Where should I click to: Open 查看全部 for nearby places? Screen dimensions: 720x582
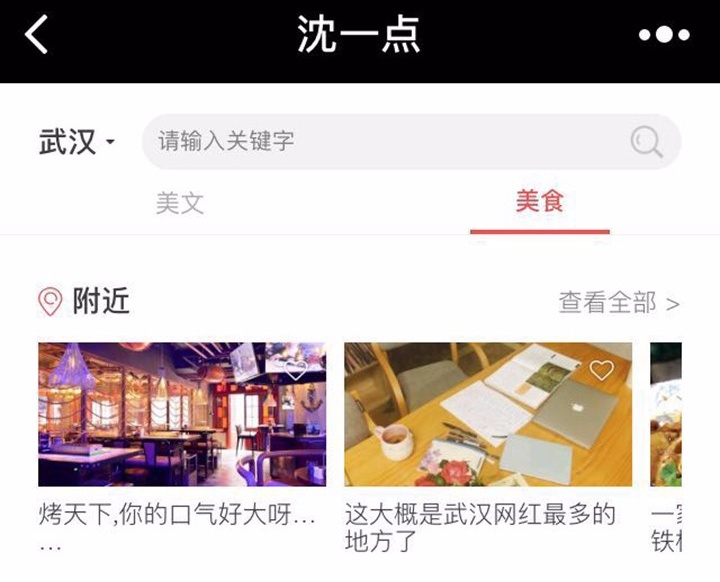tap(618, 302)
